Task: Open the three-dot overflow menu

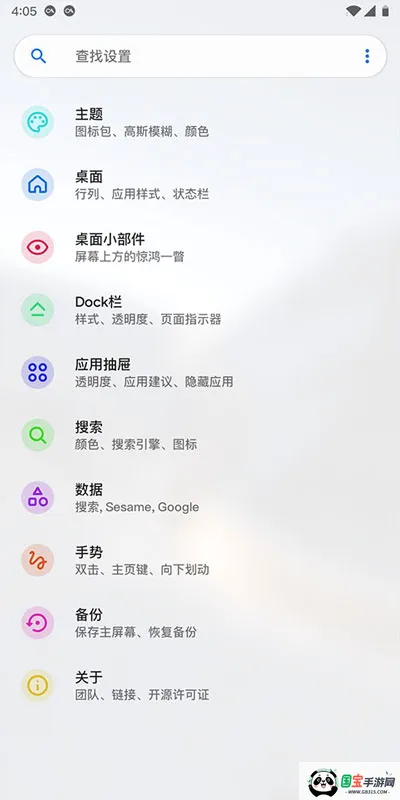Action: click(367, 56)
